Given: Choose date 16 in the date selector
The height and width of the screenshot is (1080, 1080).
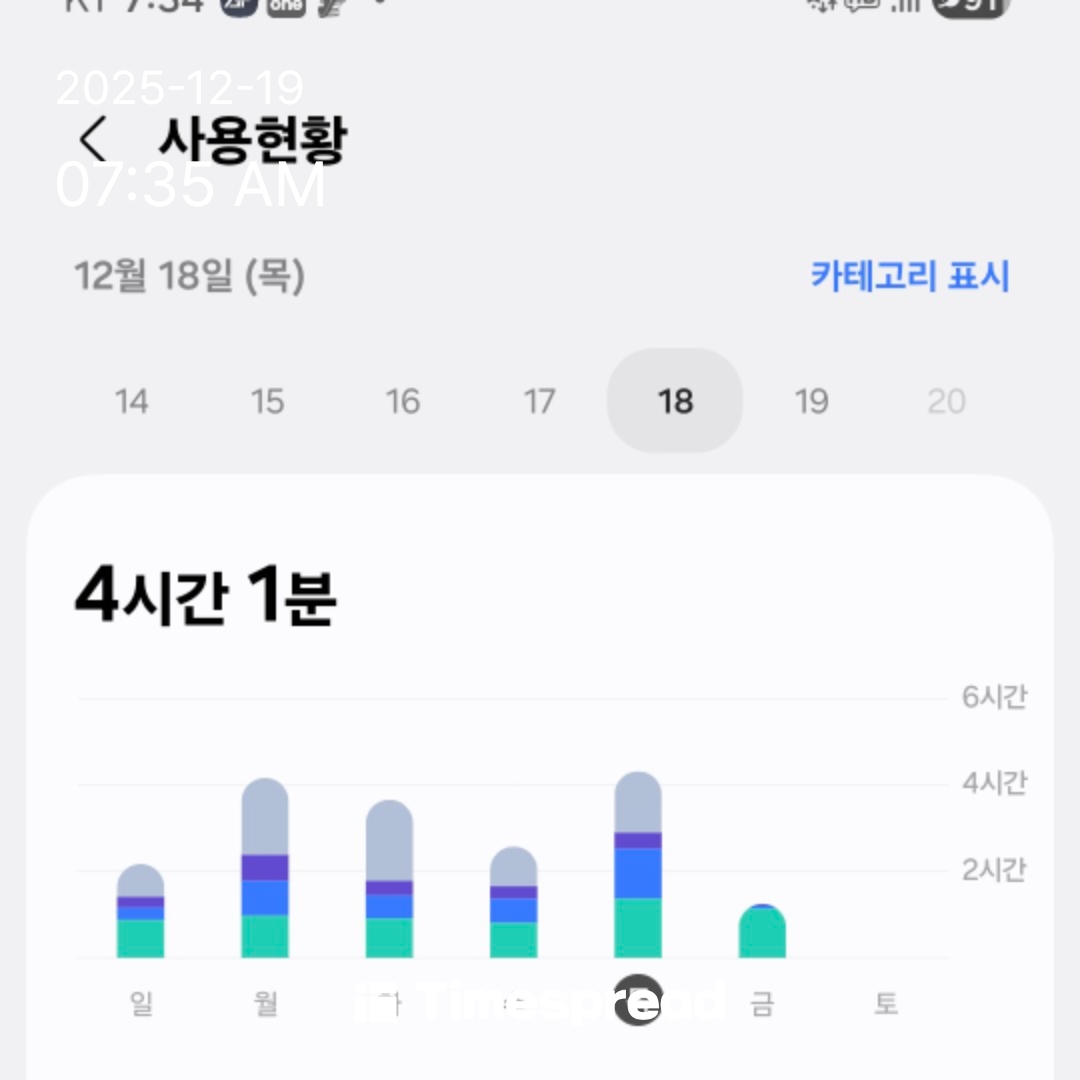Looking at the screenshot, I should 403,402.
